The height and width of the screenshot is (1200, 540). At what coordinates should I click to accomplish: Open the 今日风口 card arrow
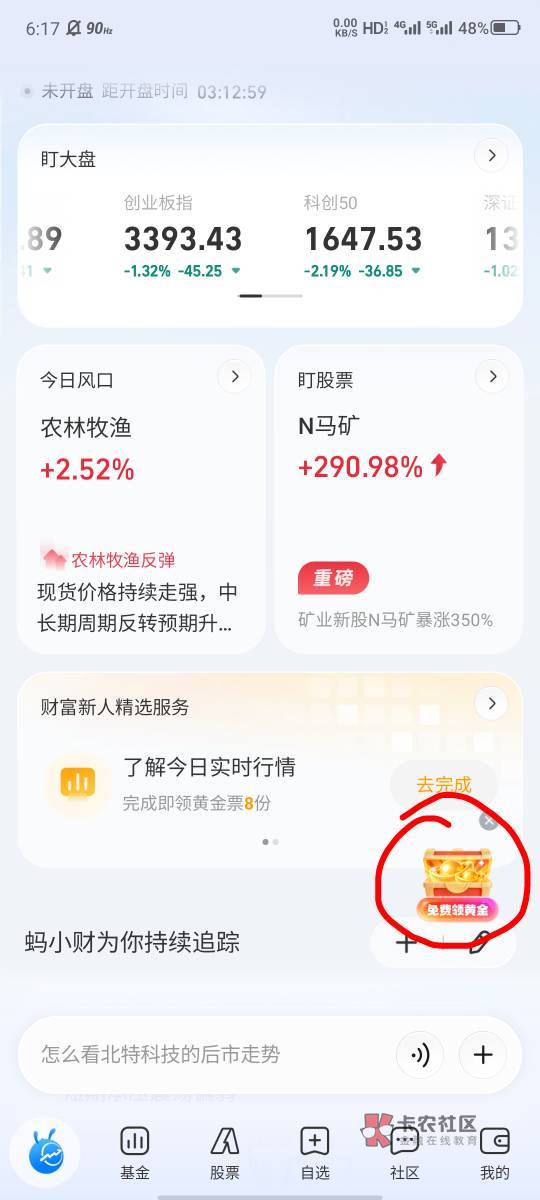pyautogui.click(x=234, y=377)
